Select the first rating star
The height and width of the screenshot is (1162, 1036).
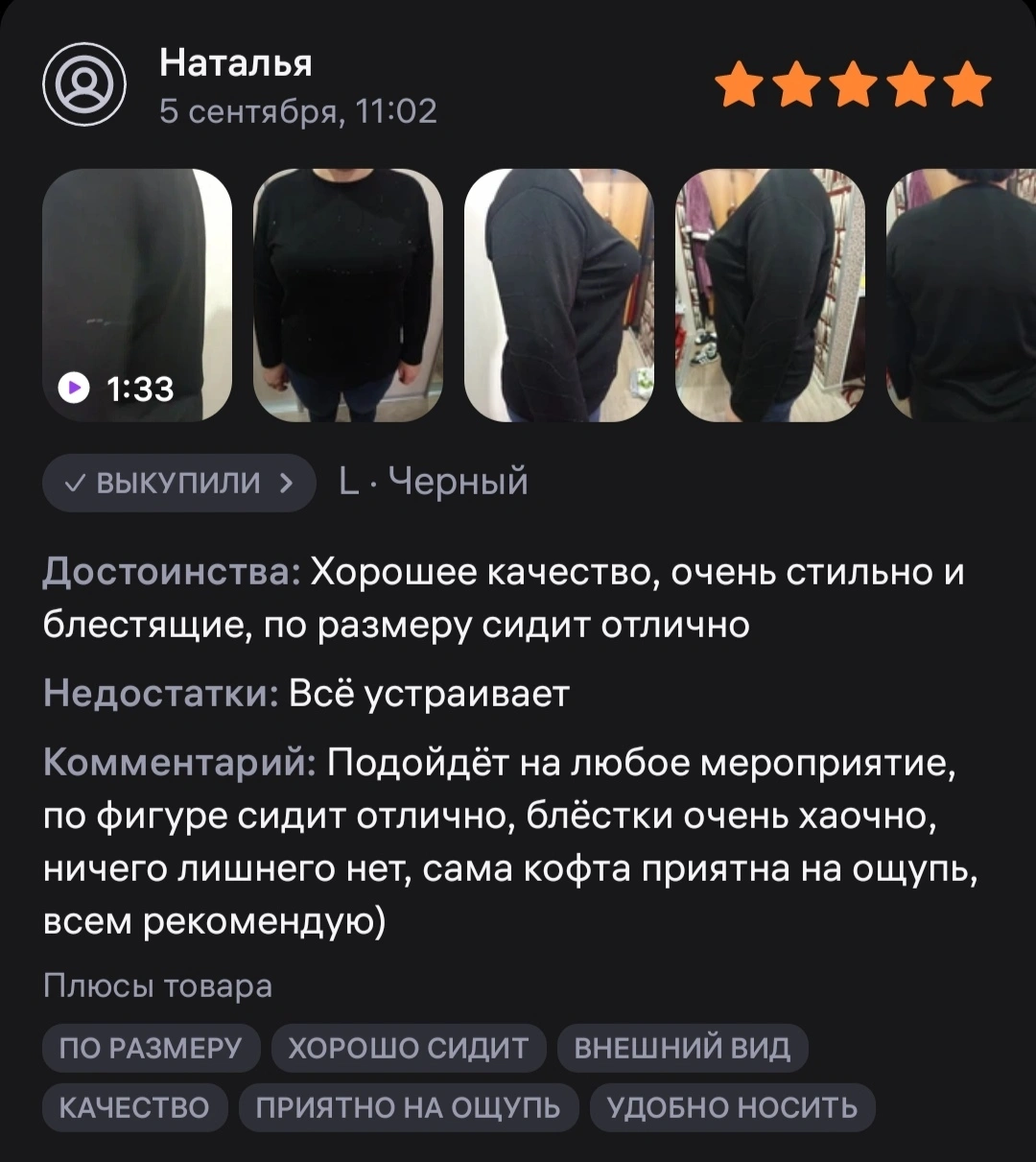tap(740, 84)
